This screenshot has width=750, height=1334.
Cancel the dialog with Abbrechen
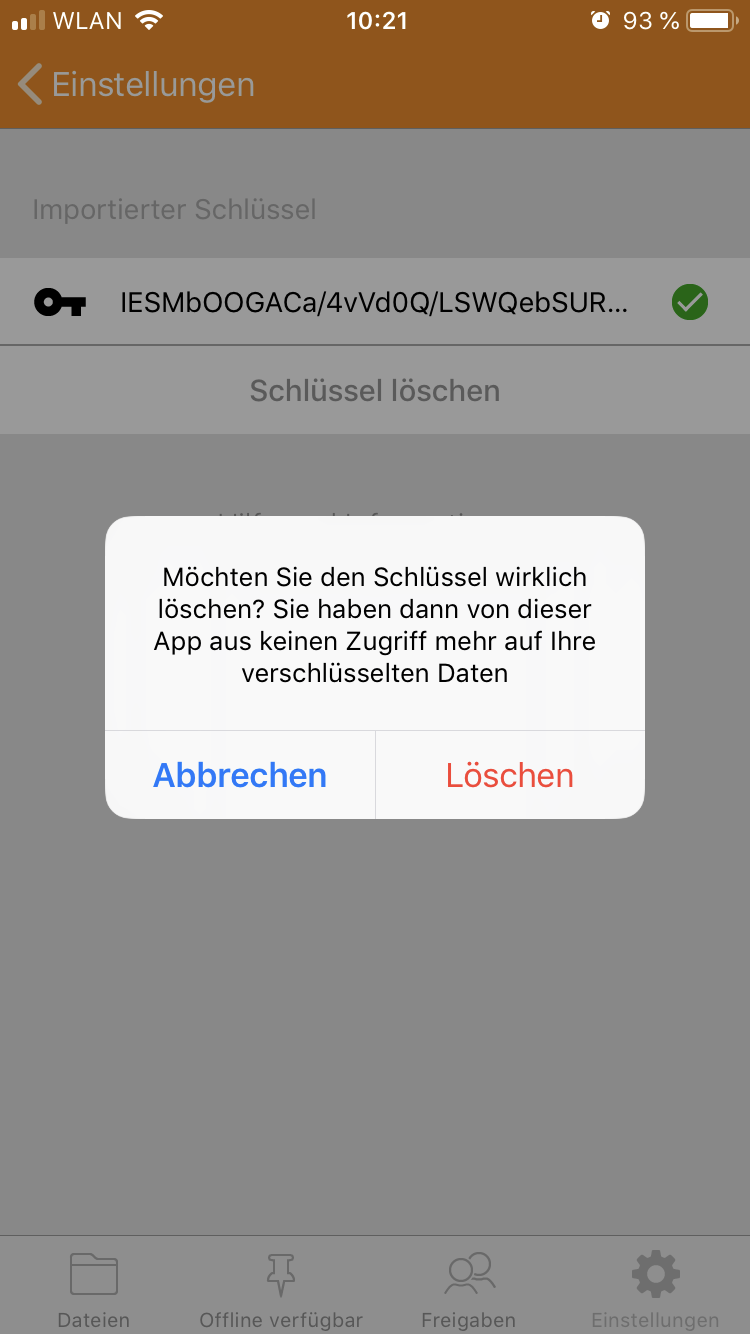tap(239, 775)
